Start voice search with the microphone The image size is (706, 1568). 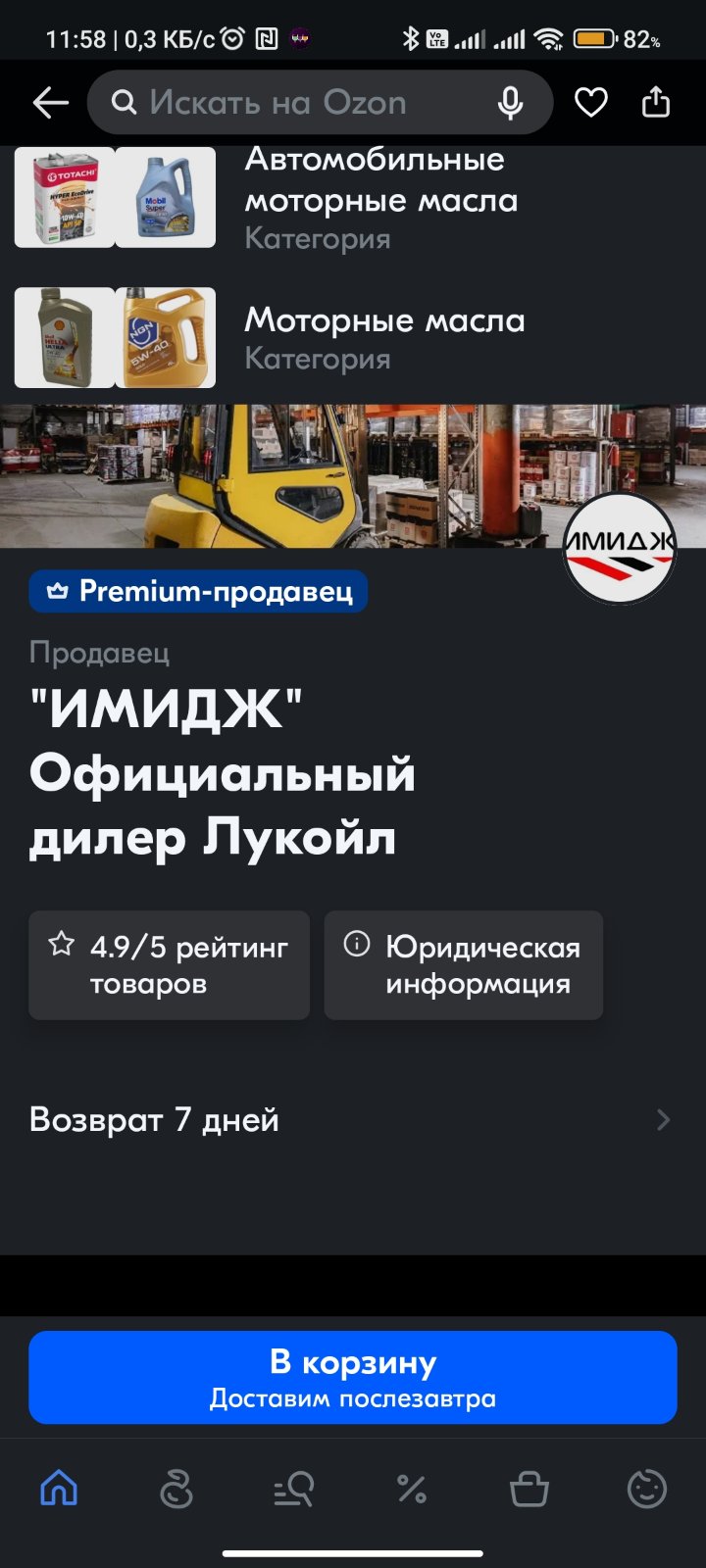point(510,102)
